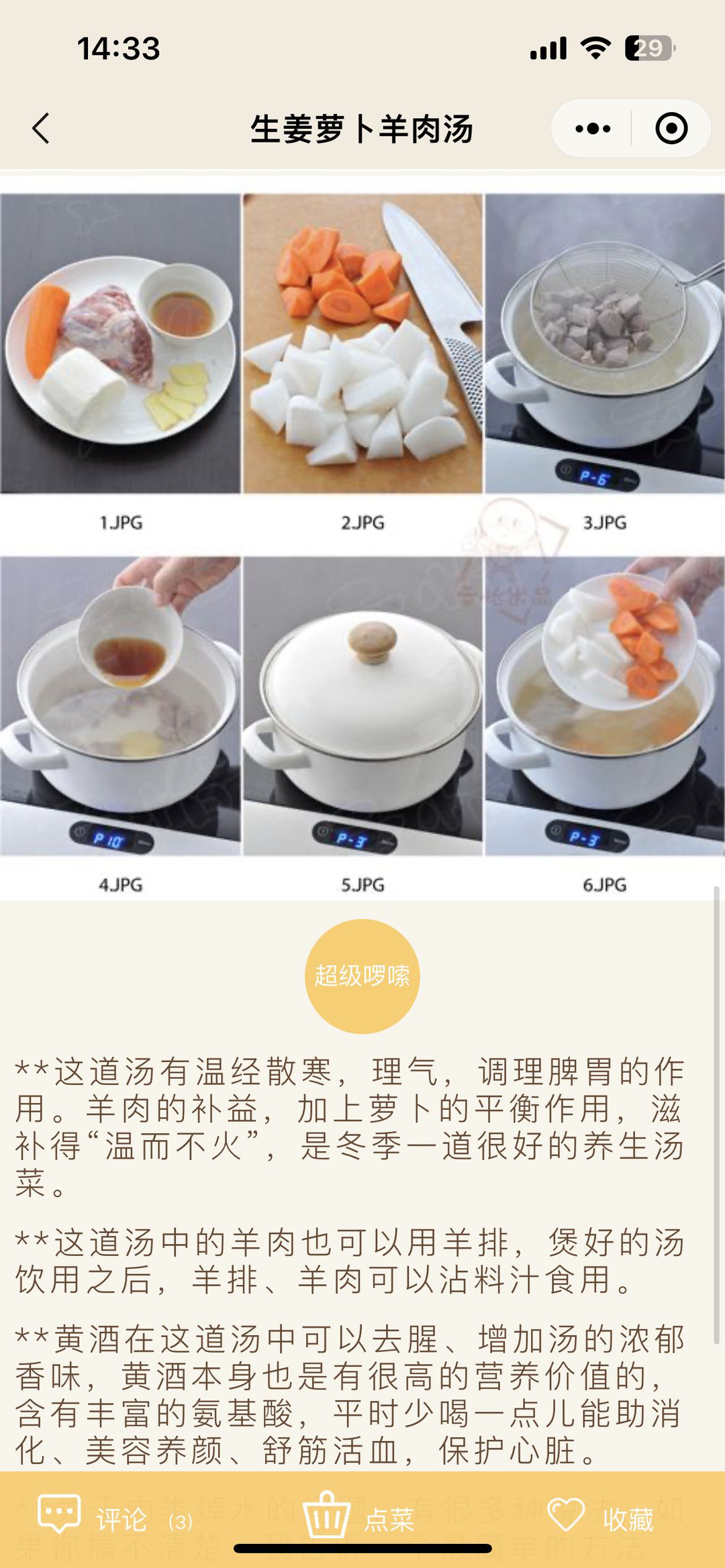
Task: Open the recipe steps image
Action: pos(362,543)
